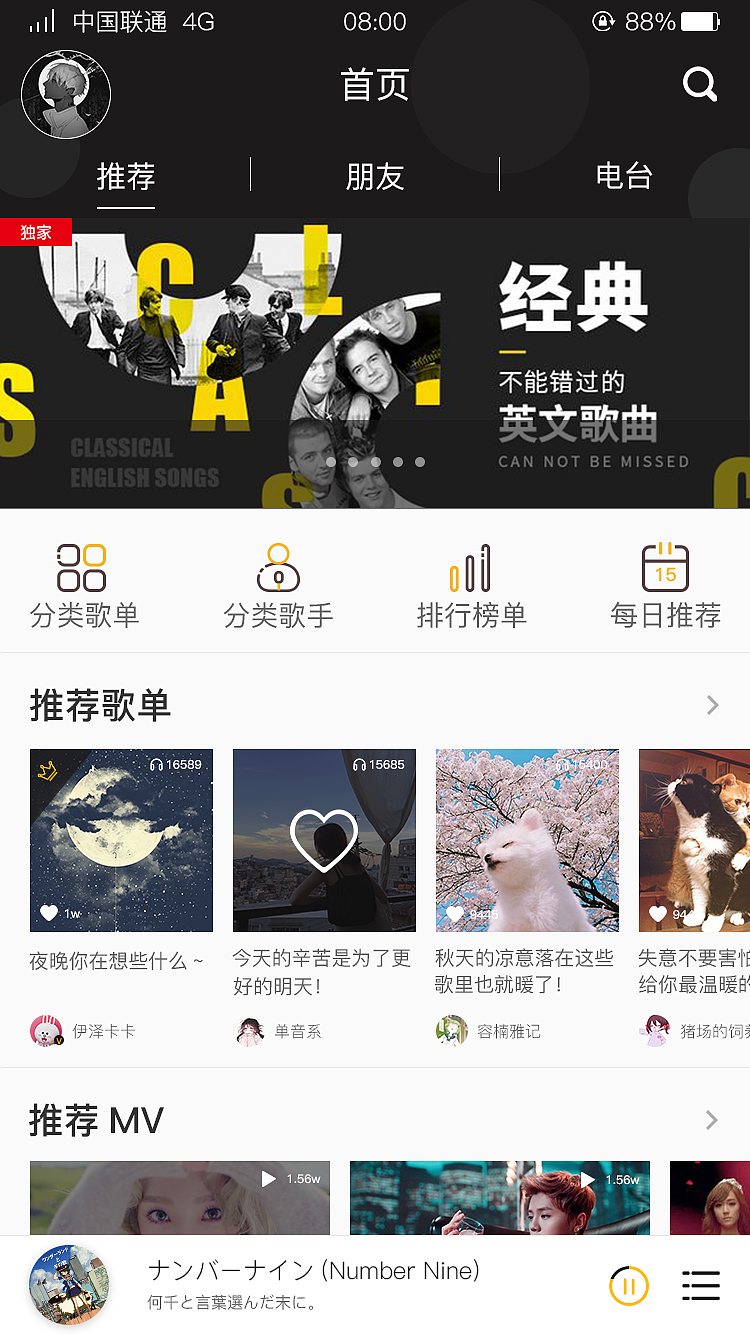Select the 推荐 tab
Screen dimensions: 750x1334
[126, 177]
